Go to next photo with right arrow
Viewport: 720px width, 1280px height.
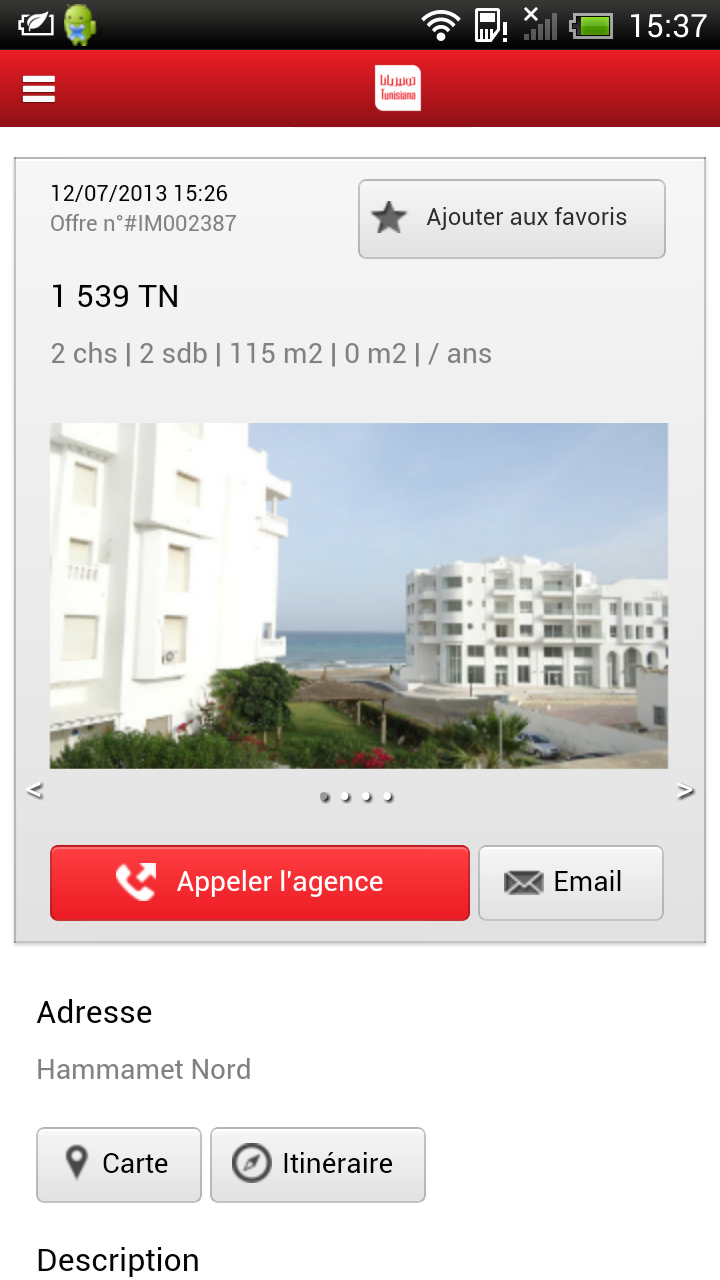pos(685,791)
